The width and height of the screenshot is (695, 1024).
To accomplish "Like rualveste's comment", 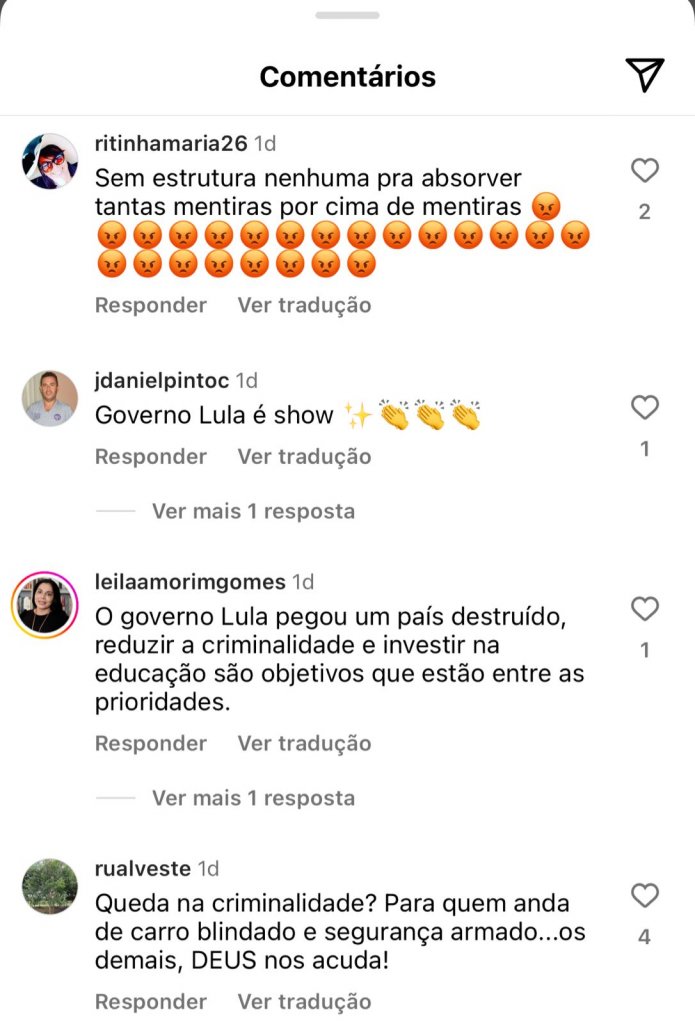I will pyautogui.click(x=645, y=895).
